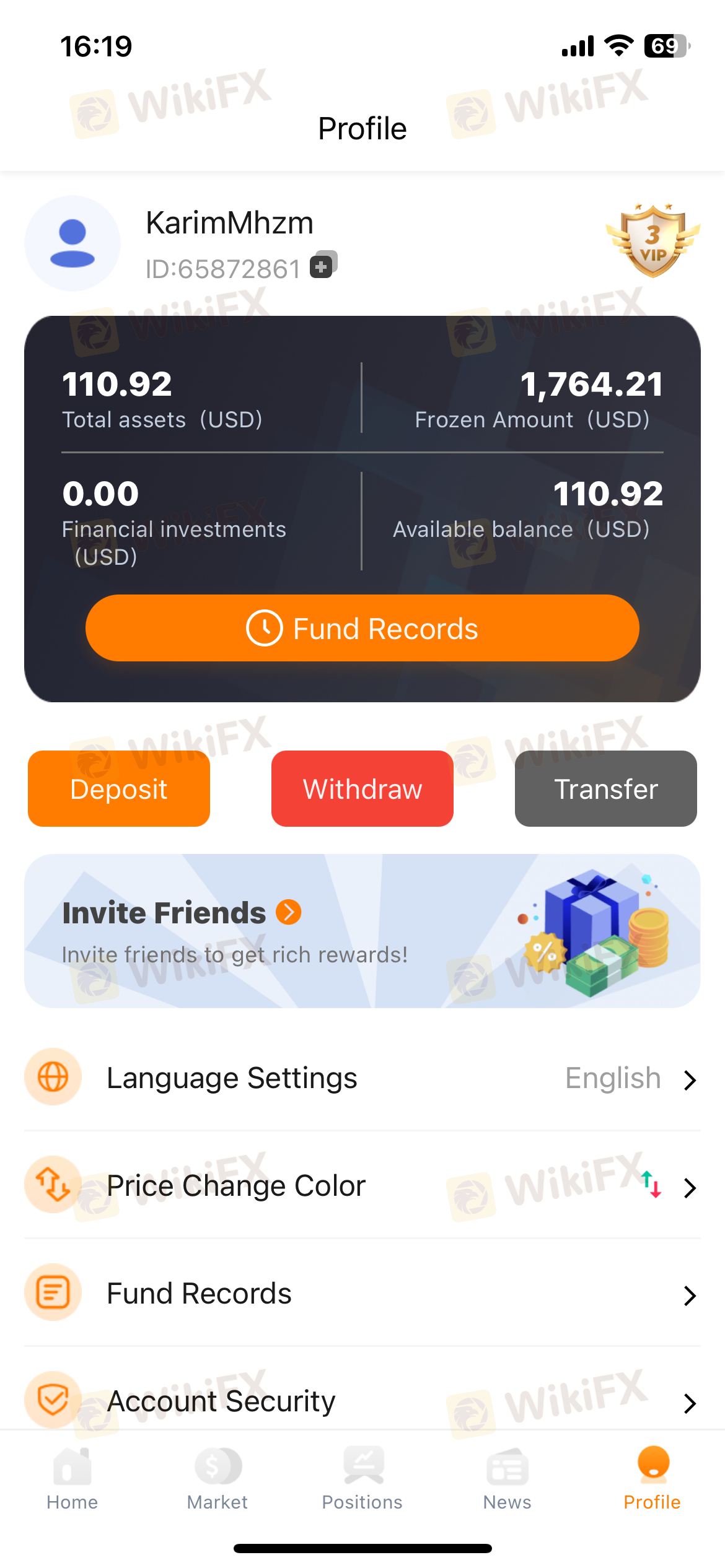Open the Invite Friends banner
The height and width of the screenshot is (1568, 725).
362,931
